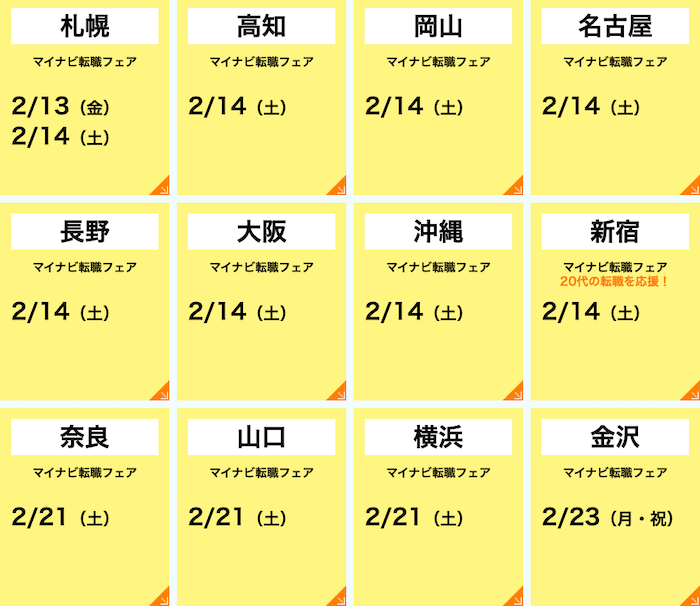Open the 山口 job fair card

tap(261, 507)
